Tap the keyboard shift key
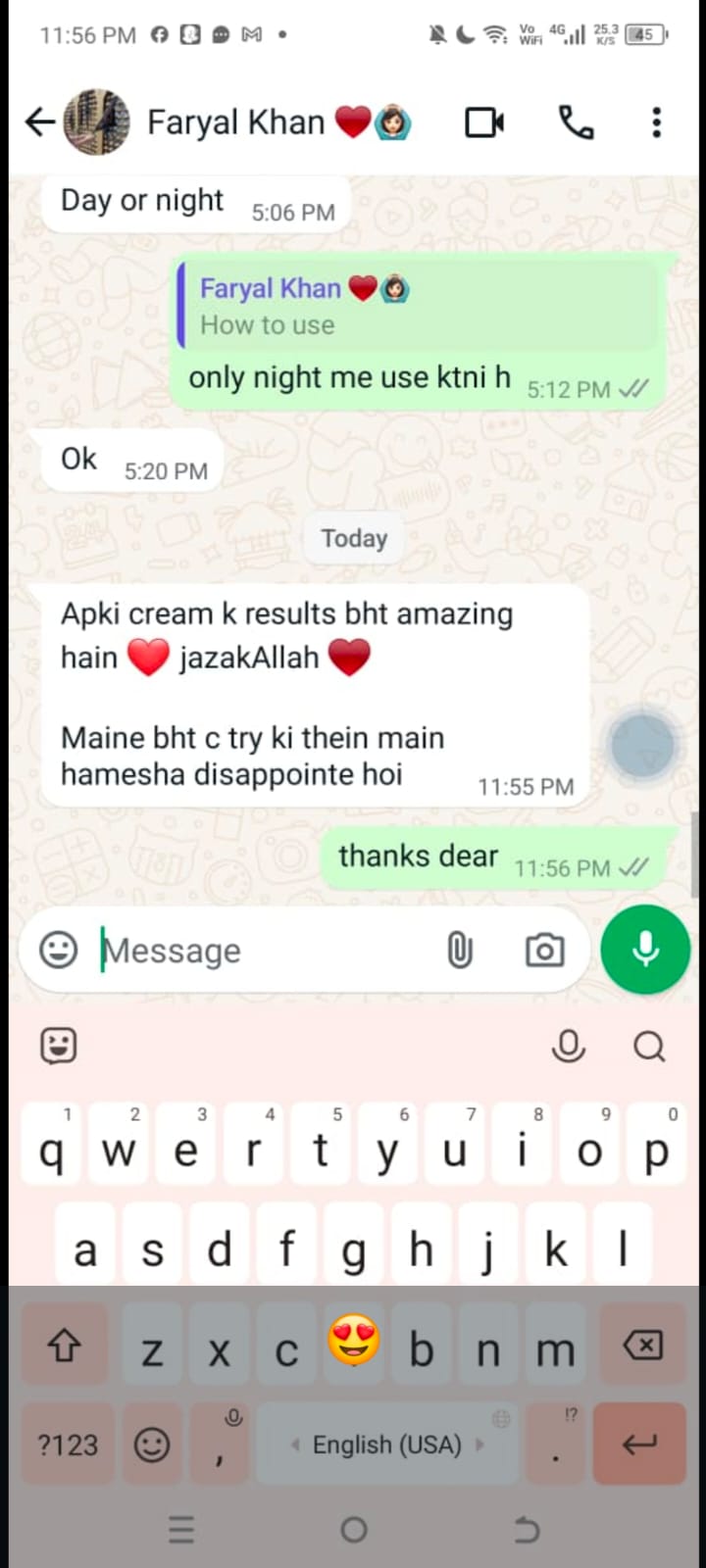 (x=65, y=1345)
